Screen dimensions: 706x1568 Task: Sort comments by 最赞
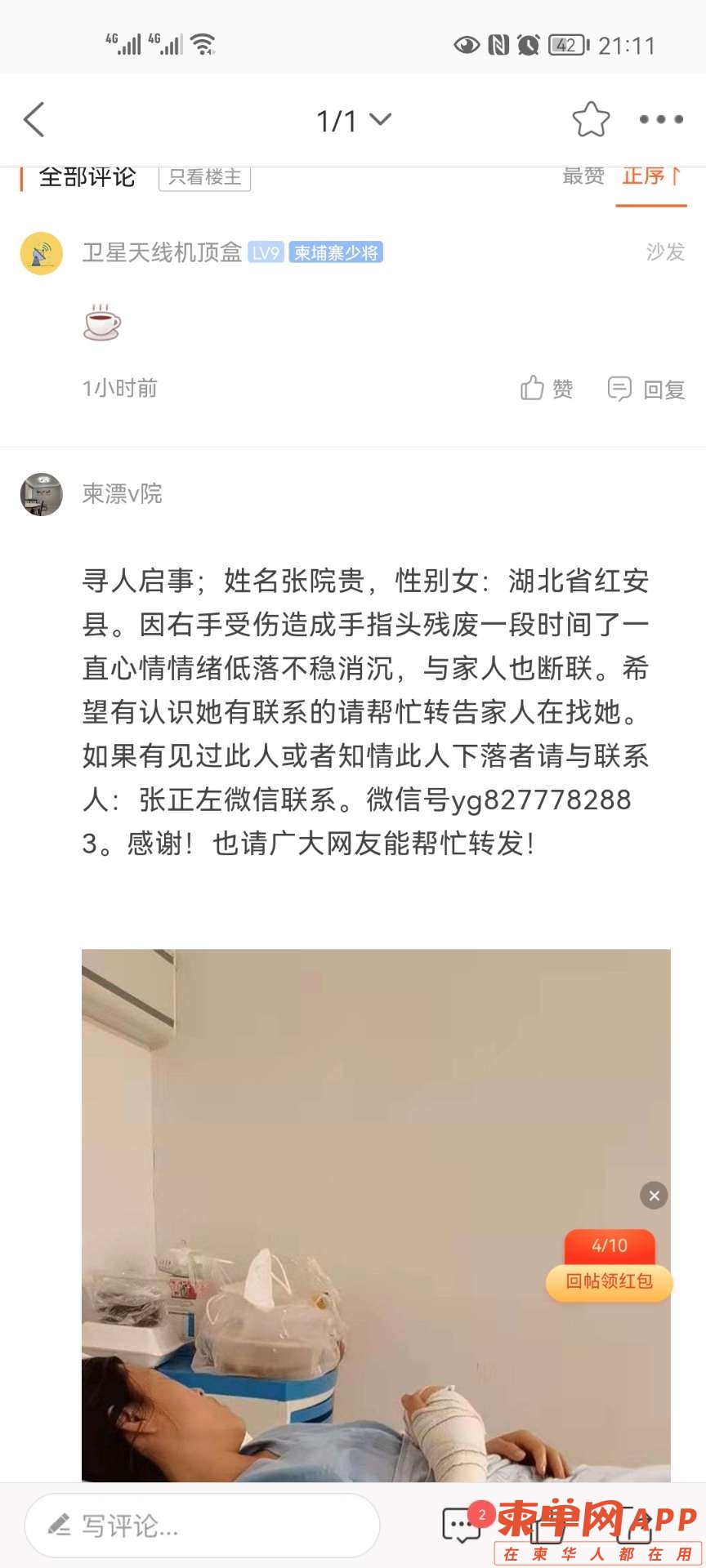point(583,176)
